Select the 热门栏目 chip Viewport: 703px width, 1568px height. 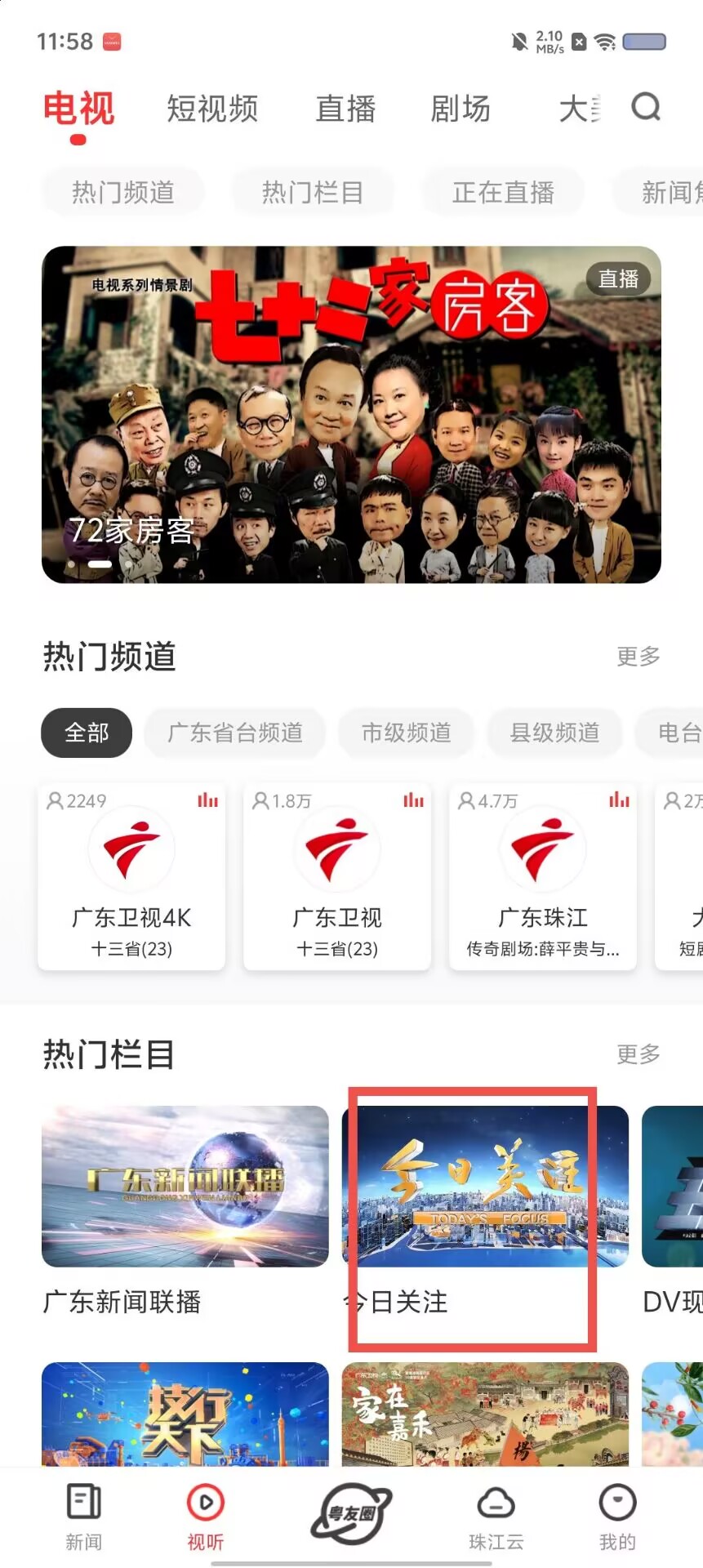(313, 193)
